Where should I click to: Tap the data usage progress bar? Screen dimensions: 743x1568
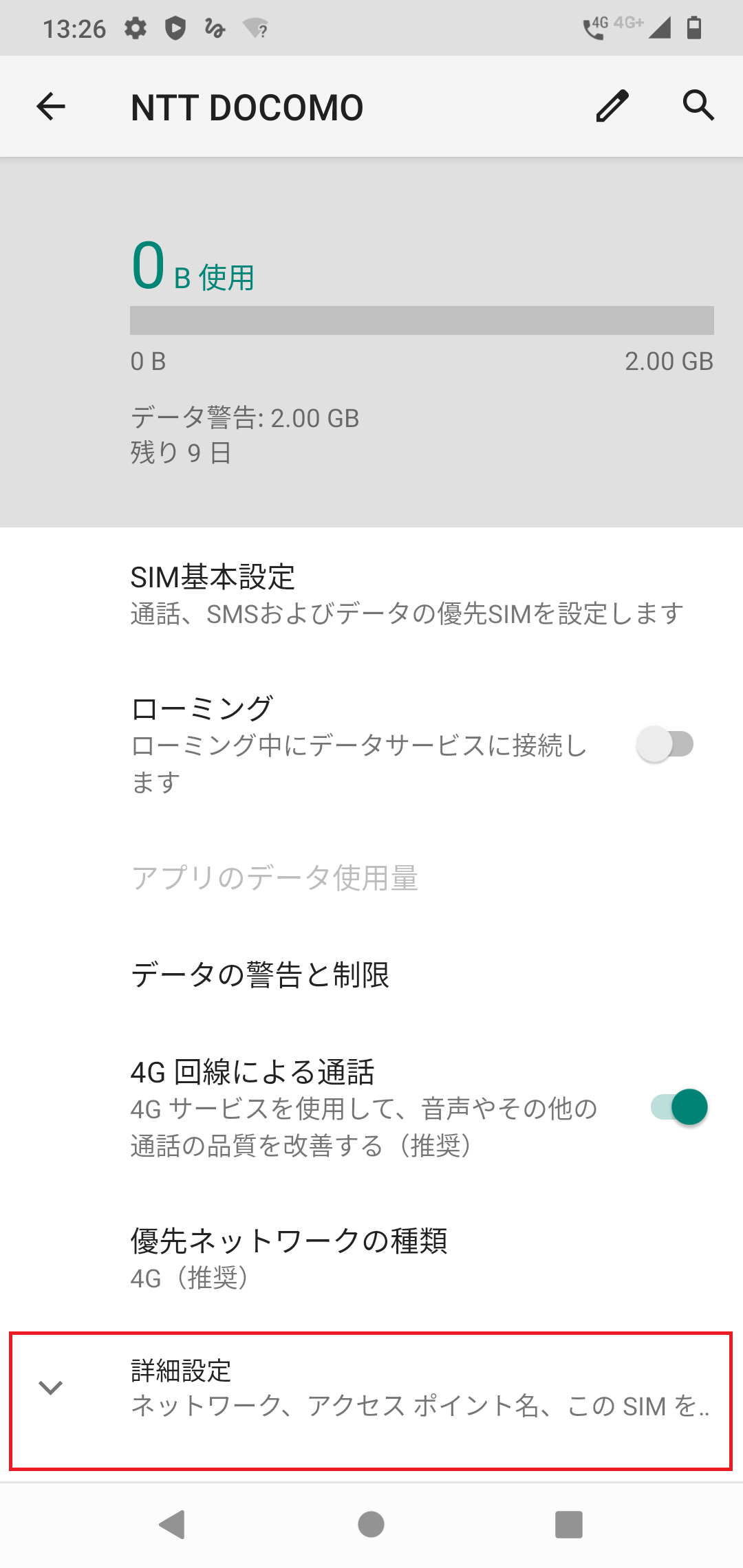(x=422, y=320)
